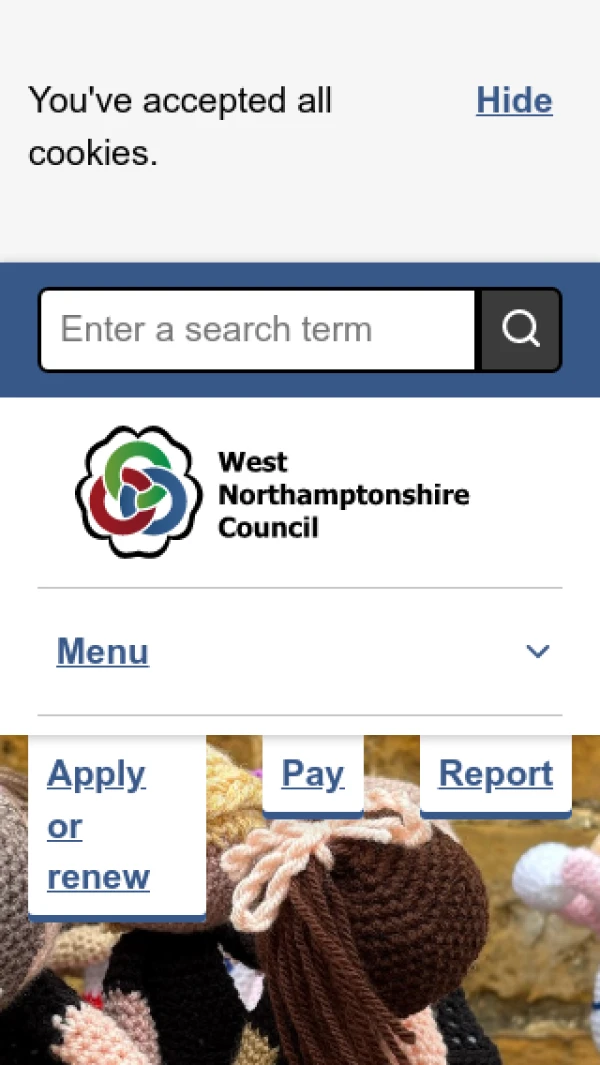600x1065 pixels.
Task: Go to the Pay section
Action: coord(312,774)
